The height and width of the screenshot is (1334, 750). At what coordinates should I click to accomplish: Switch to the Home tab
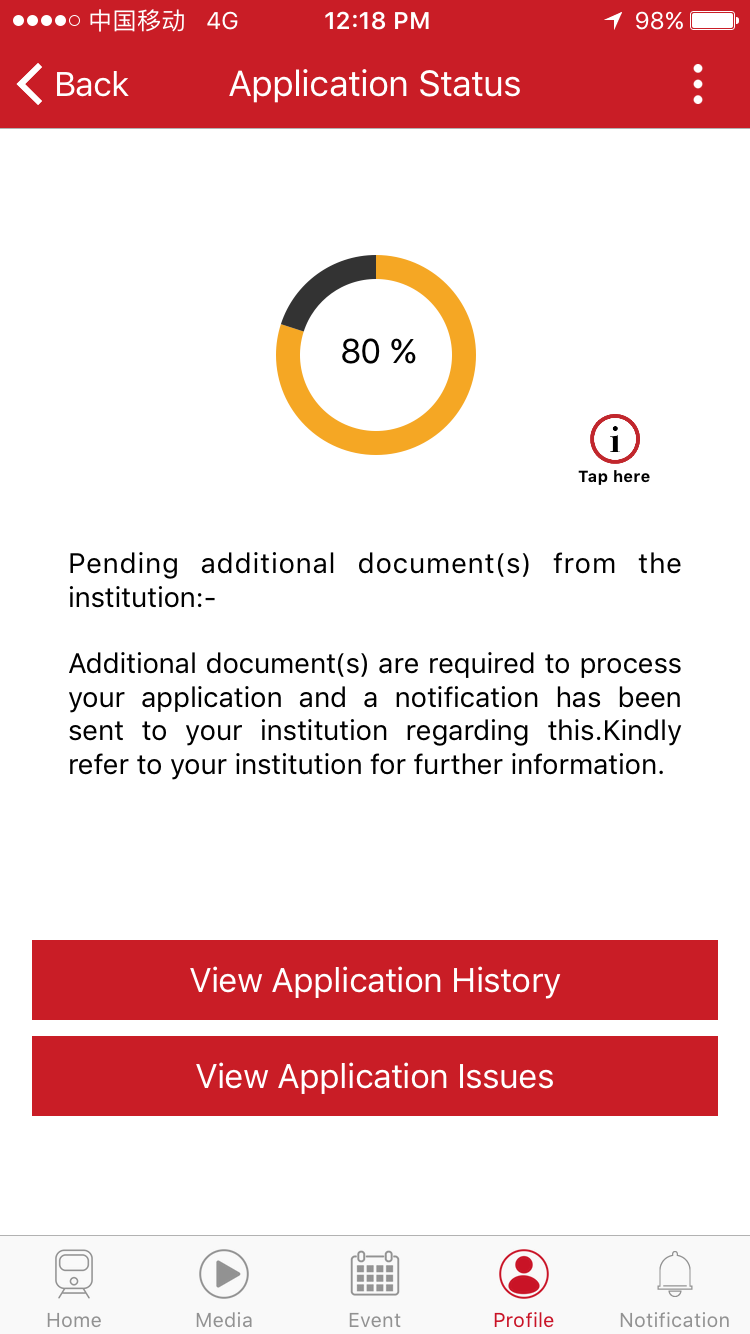point(74,1287)
